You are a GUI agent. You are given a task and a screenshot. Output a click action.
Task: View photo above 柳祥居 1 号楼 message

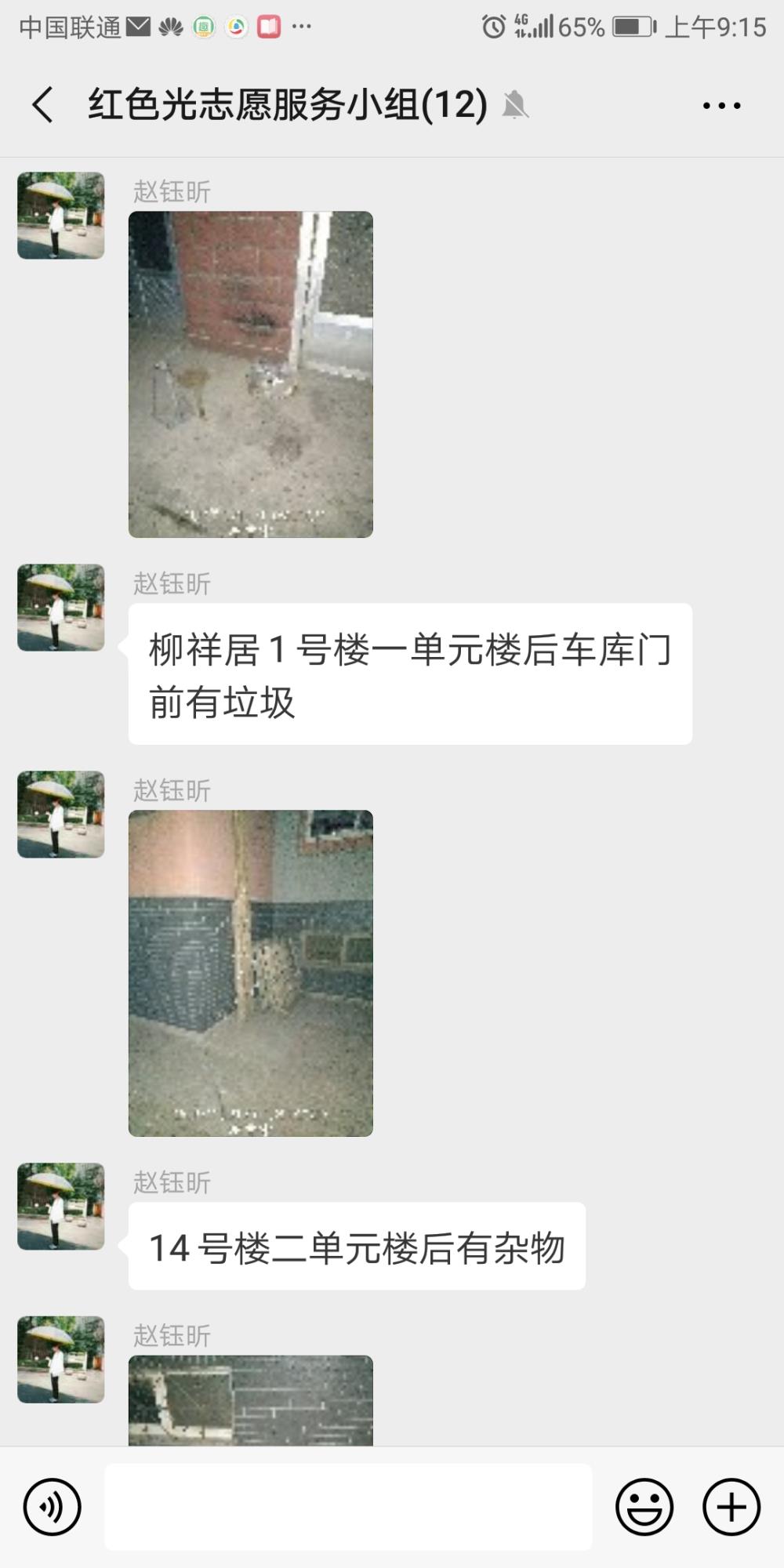[x=251, y=375]
